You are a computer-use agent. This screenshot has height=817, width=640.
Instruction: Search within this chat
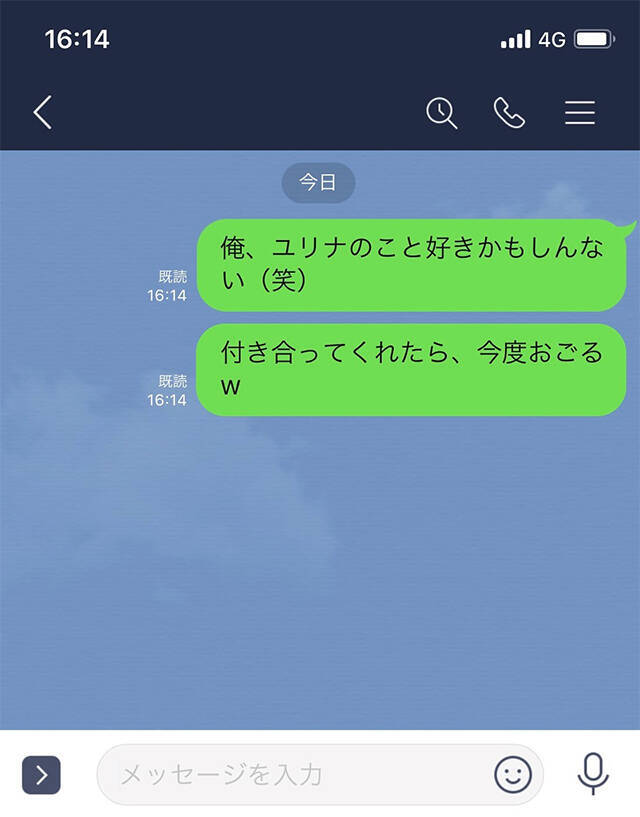click(x=441, y=113)
